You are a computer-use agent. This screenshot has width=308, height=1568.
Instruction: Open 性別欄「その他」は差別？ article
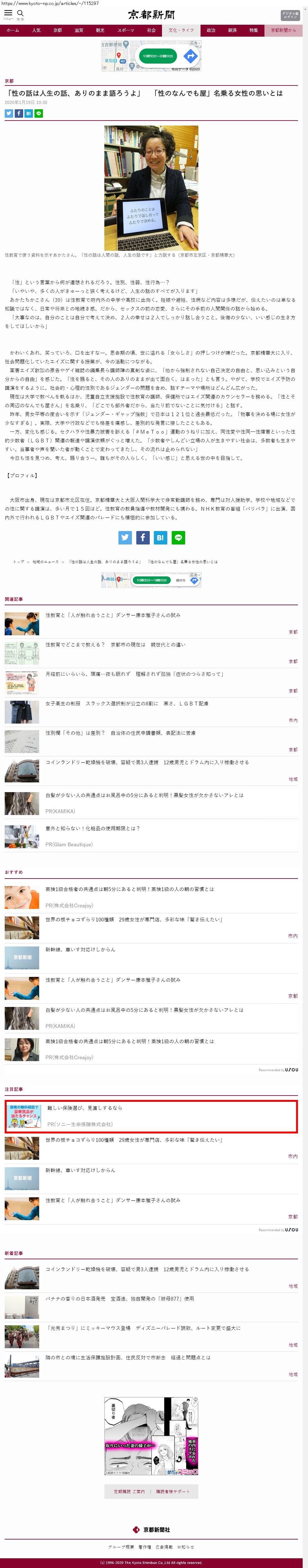[x=121, y=733]
